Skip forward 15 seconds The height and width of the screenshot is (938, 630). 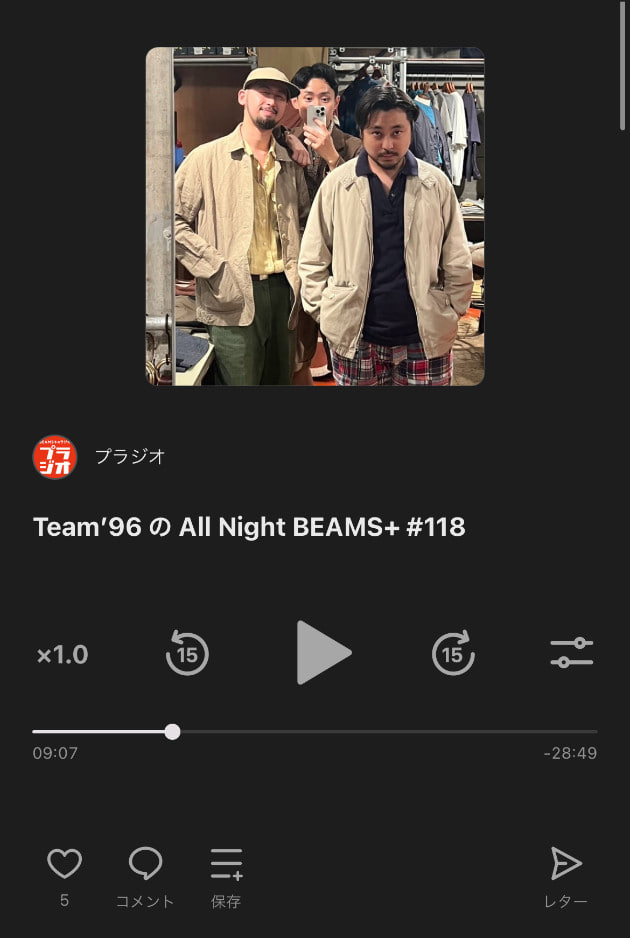click(453, 654)
